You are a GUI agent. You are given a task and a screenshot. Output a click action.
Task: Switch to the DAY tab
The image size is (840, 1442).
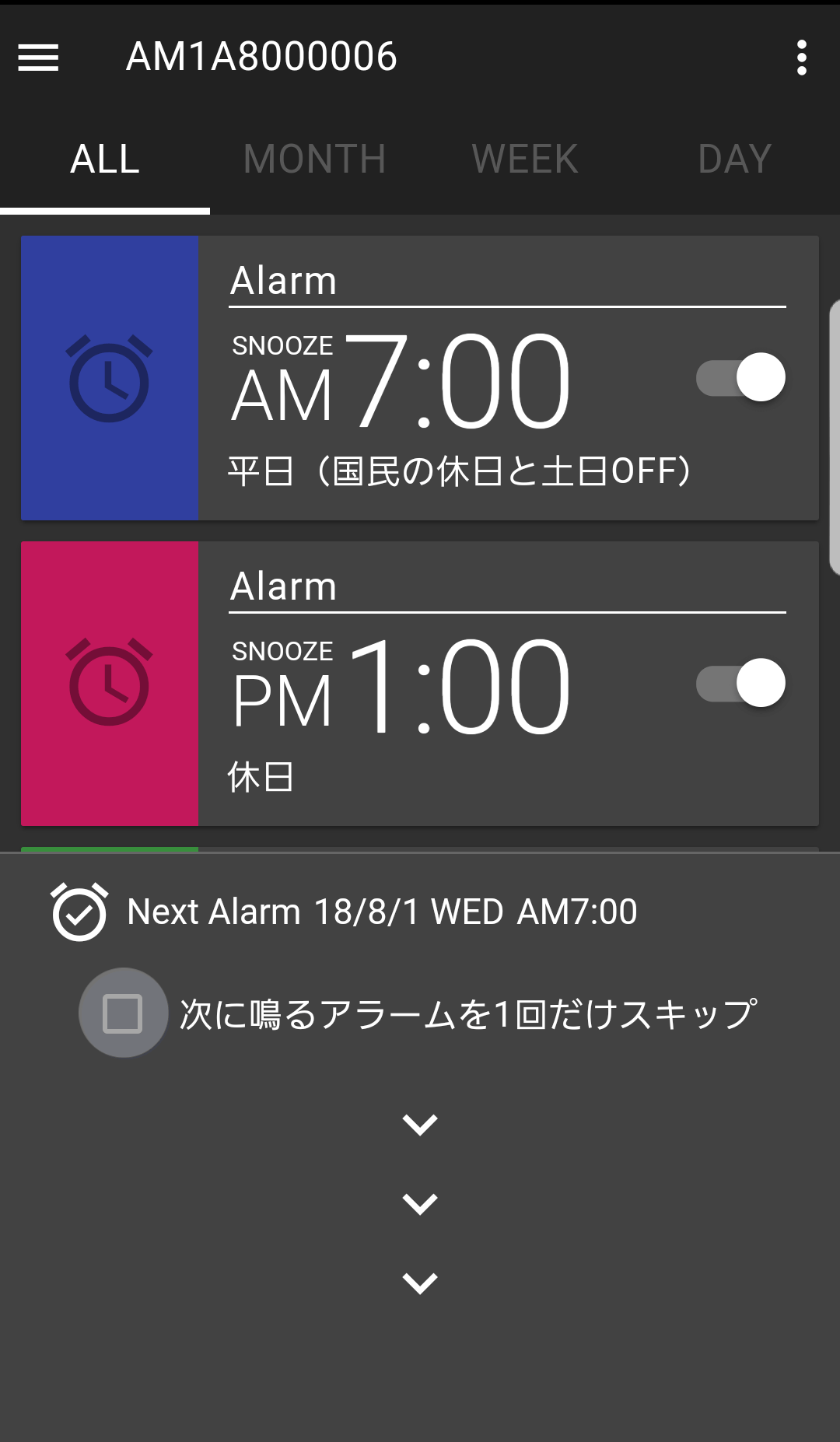point(734,159)
